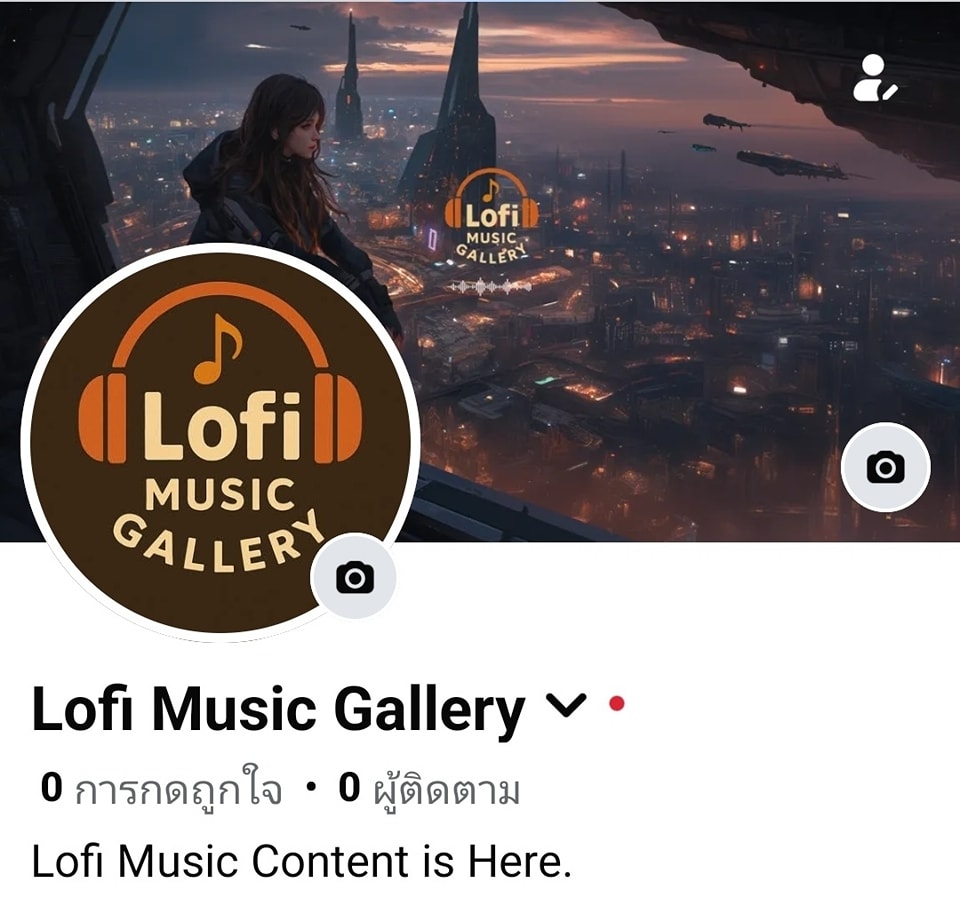Update the profile picture via camera icon
This screenshot has width=960, height=915.
click(354, 577)
